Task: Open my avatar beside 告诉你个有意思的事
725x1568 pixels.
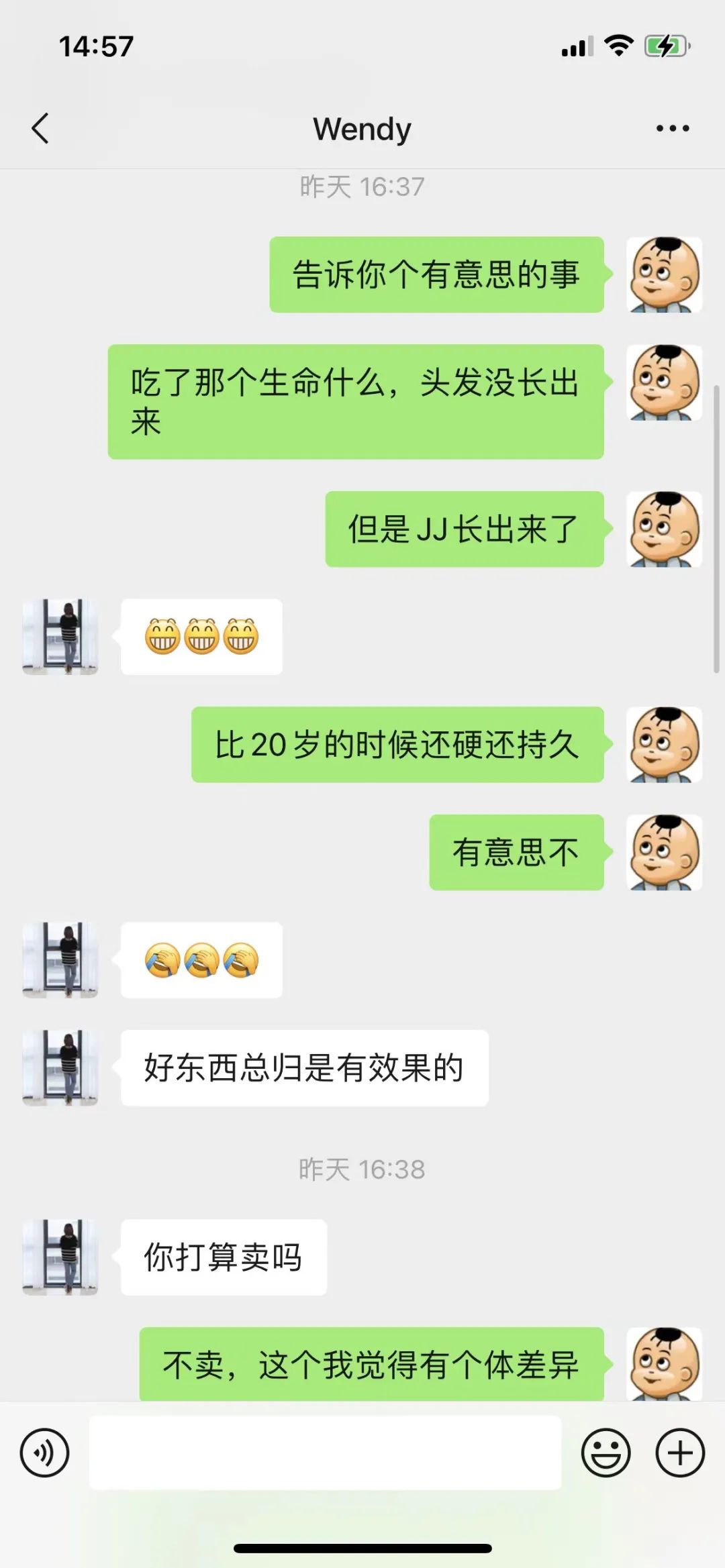Action: click(x=664, y=274)
